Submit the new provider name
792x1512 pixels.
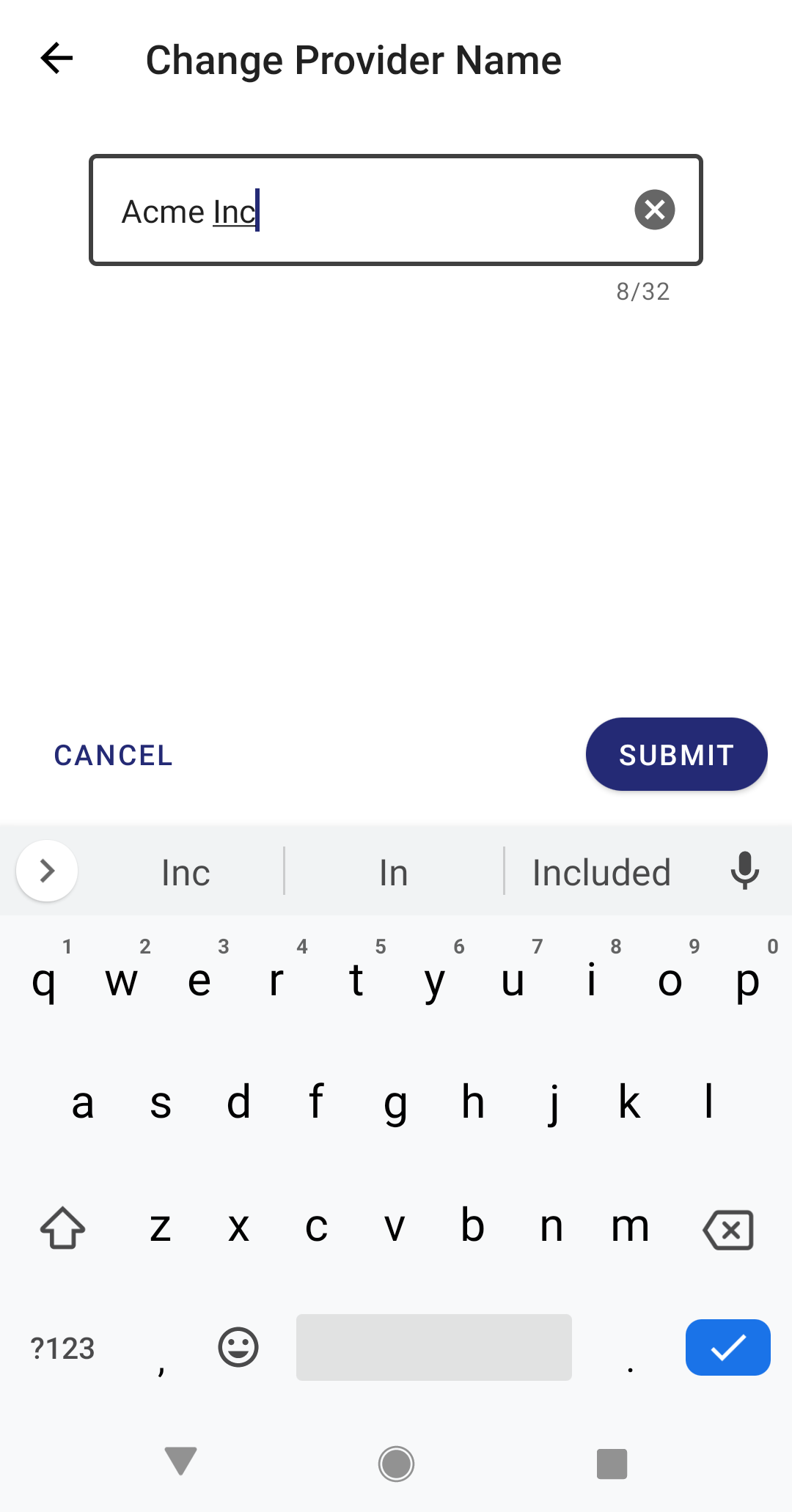pos(676,754)
